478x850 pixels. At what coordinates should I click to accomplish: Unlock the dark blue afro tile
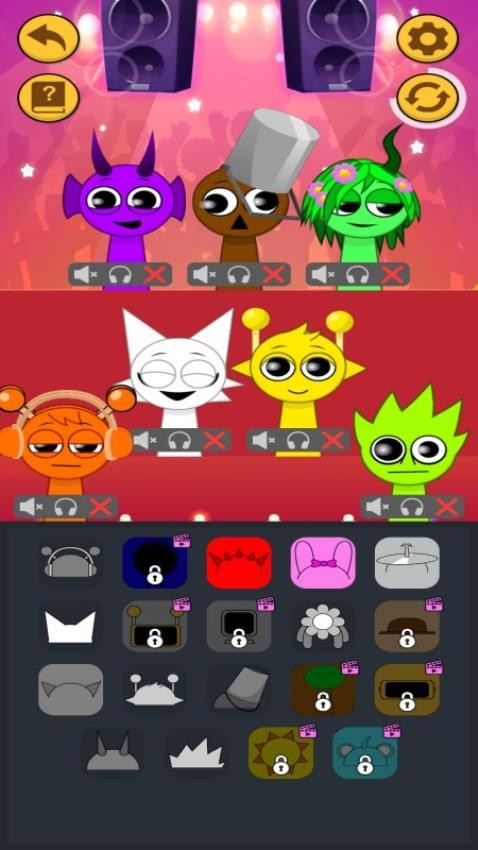pyautogui.click(x=155, y=563)
